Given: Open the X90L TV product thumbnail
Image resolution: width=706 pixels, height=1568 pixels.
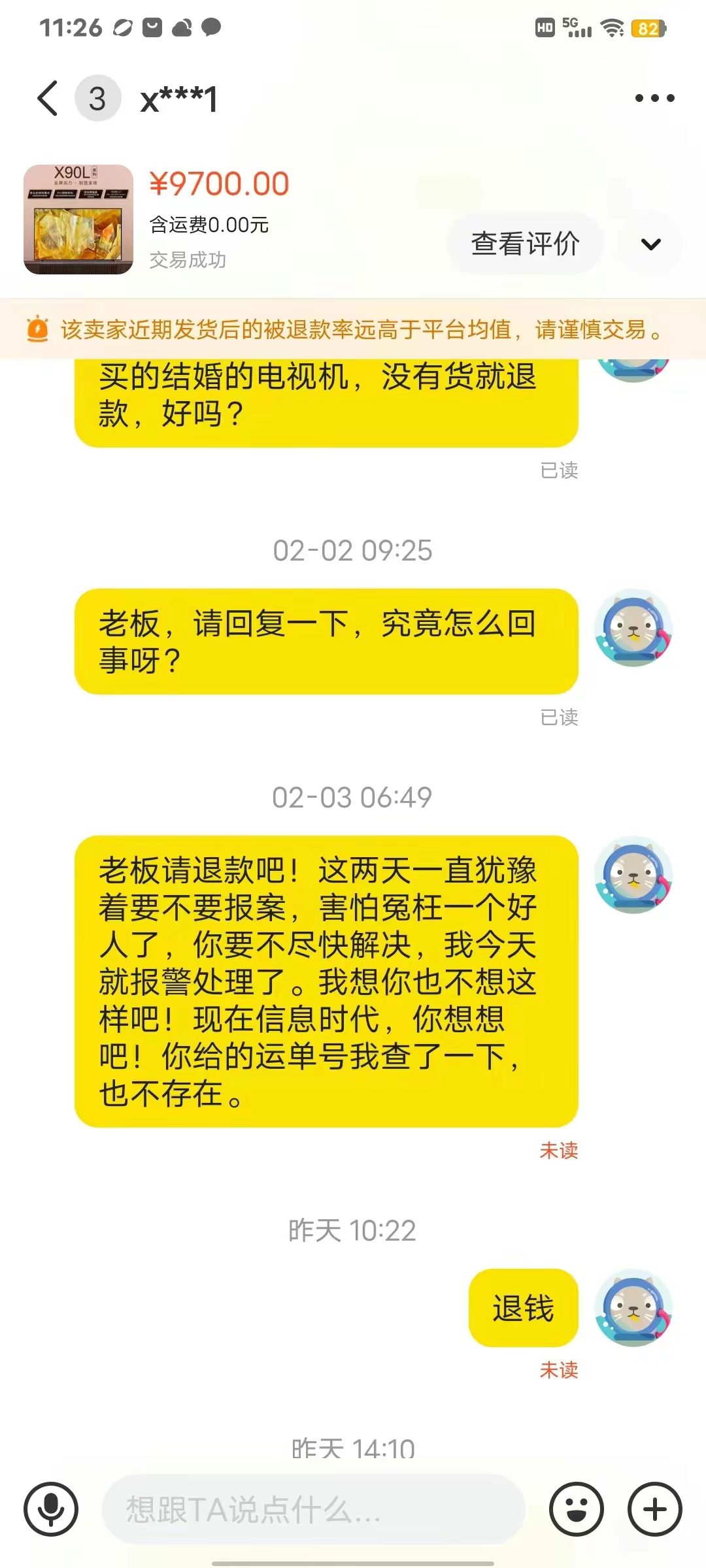Looking at the screenshot, I should (x=78, y=220).
